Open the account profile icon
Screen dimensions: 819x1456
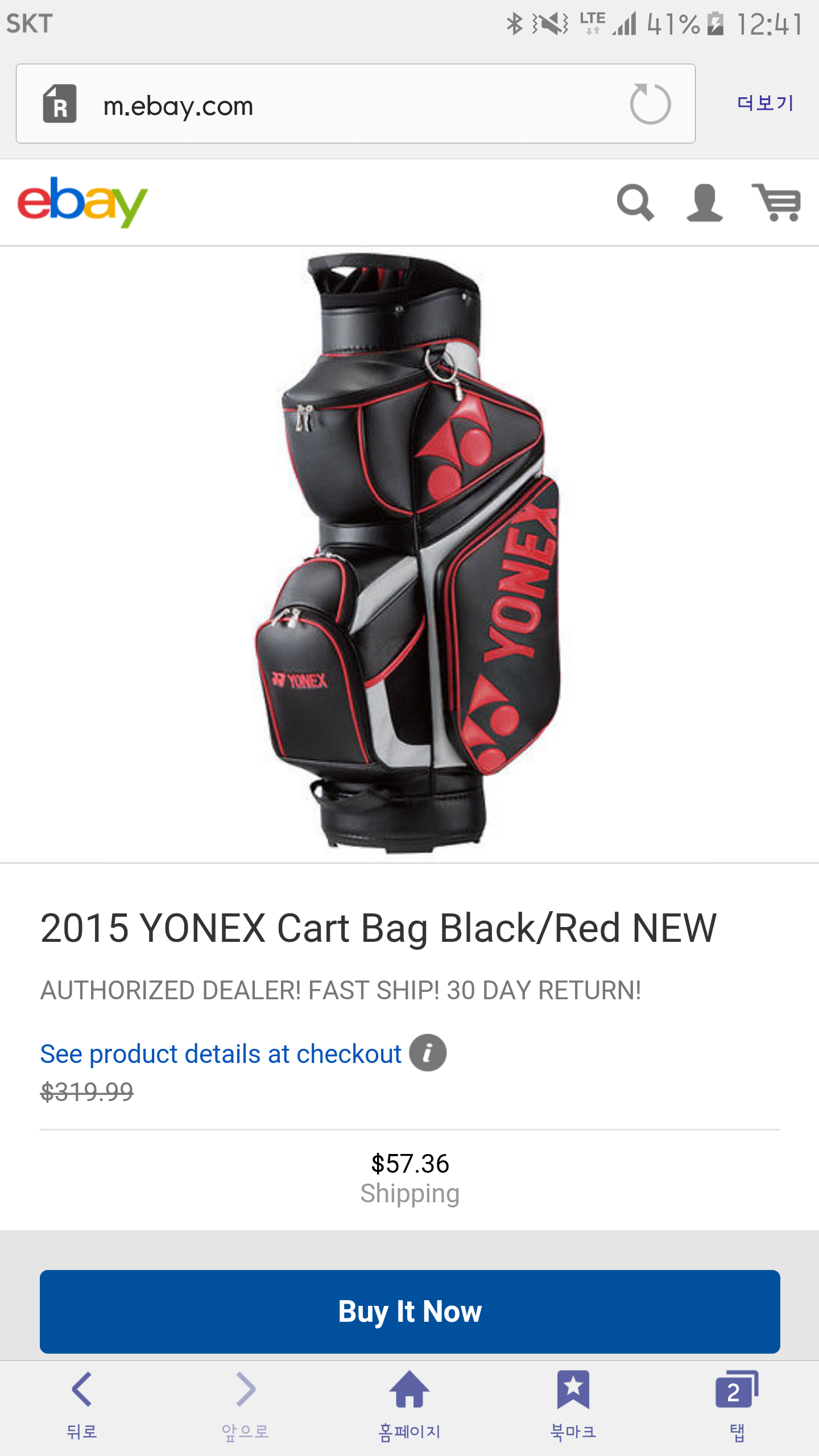pos(704,202)
